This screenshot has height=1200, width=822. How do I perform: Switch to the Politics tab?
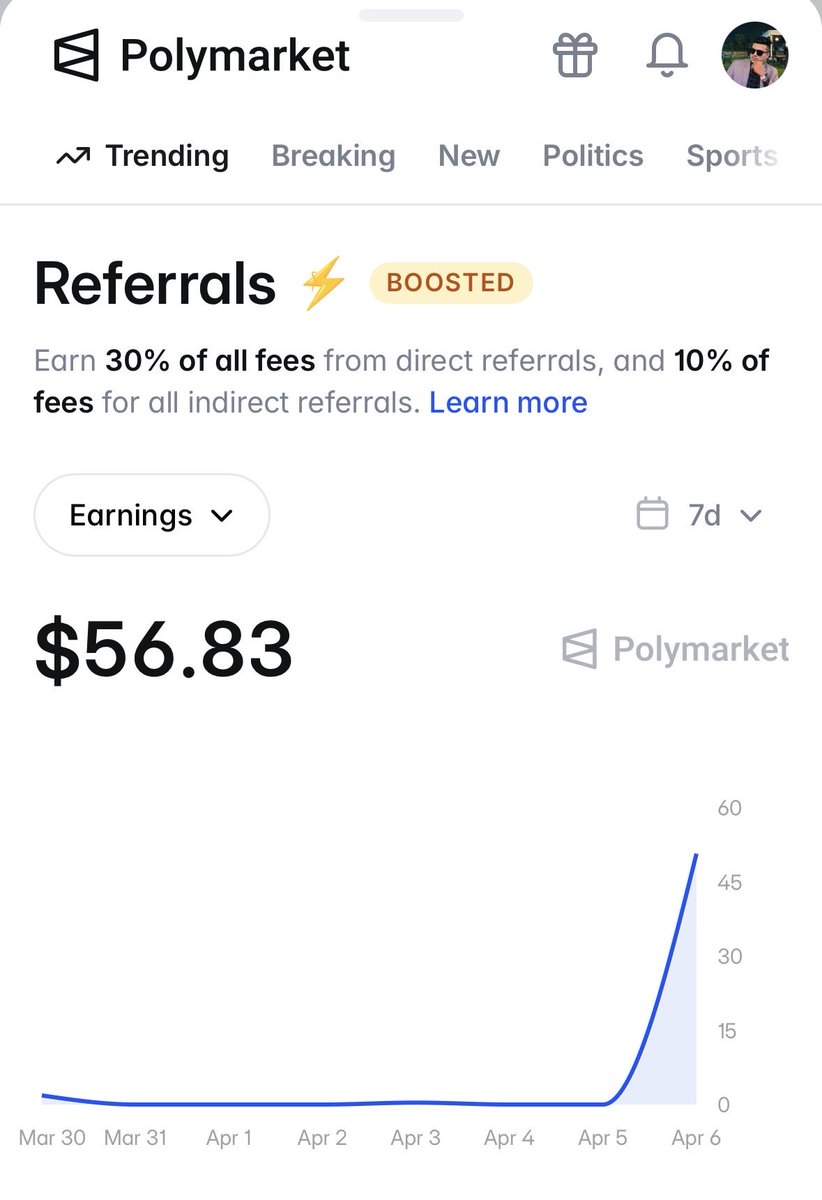coord(593,156)
